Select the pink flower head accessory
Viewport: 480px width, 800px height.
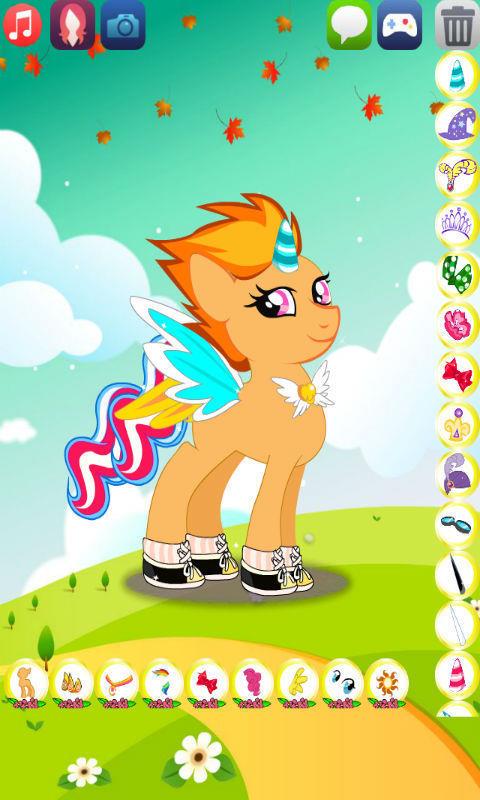(457, 324)
